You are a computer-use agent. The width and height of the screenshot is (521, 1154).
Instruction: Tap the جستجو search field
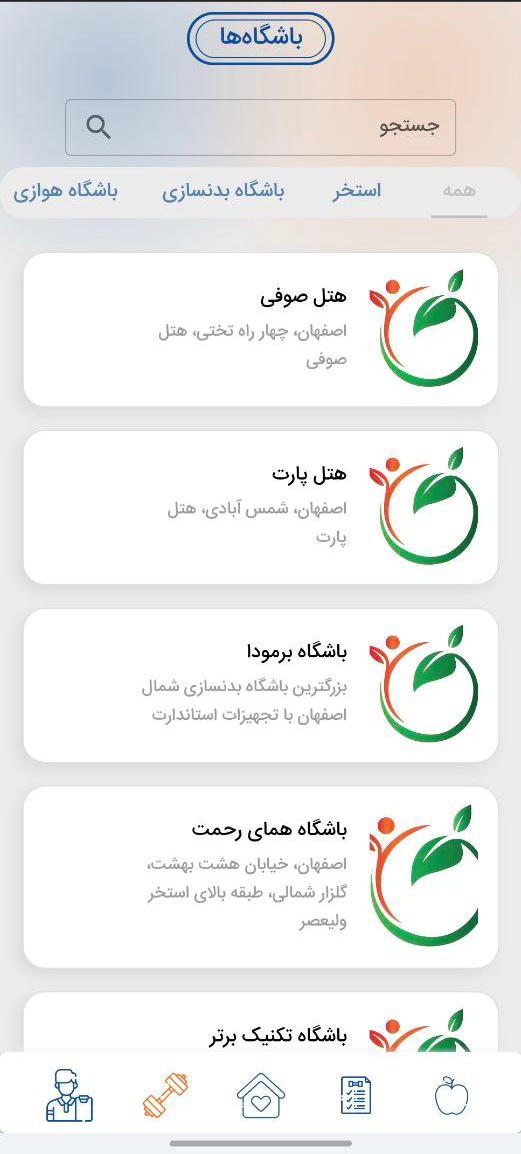pos(260,127)
